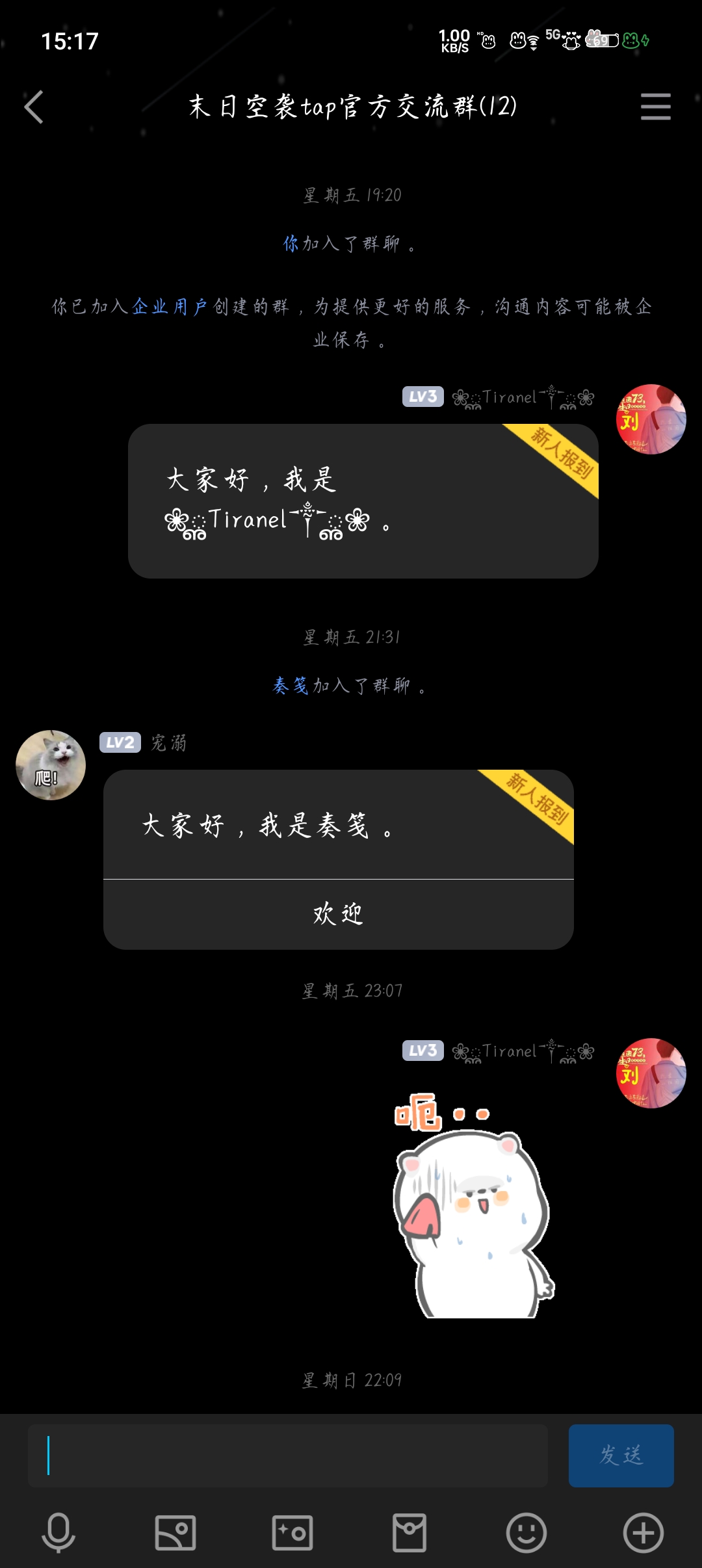Tap the message input field to type
The width and height of the screenshot is (702, 1568).
click(x=286, y=1456)
